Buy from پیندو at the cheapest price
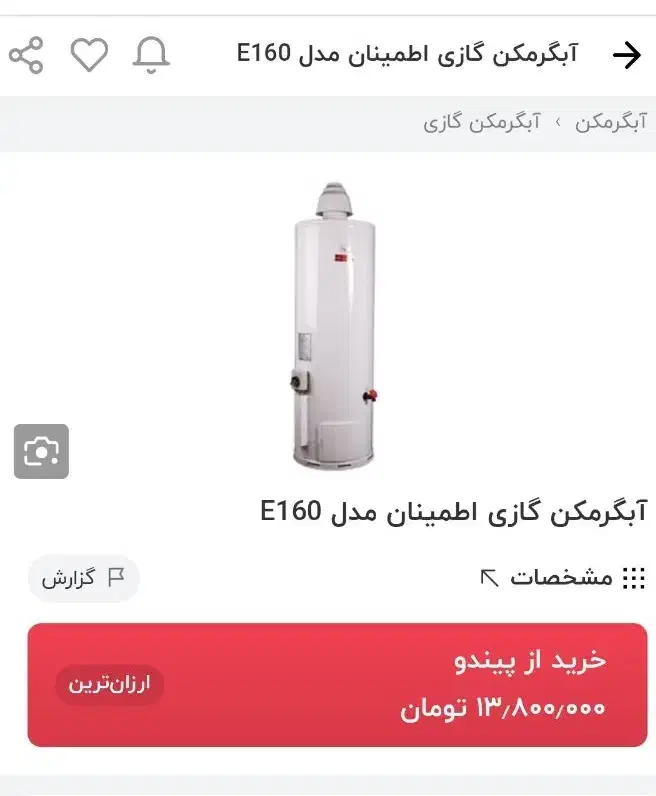 pos(337,685)
